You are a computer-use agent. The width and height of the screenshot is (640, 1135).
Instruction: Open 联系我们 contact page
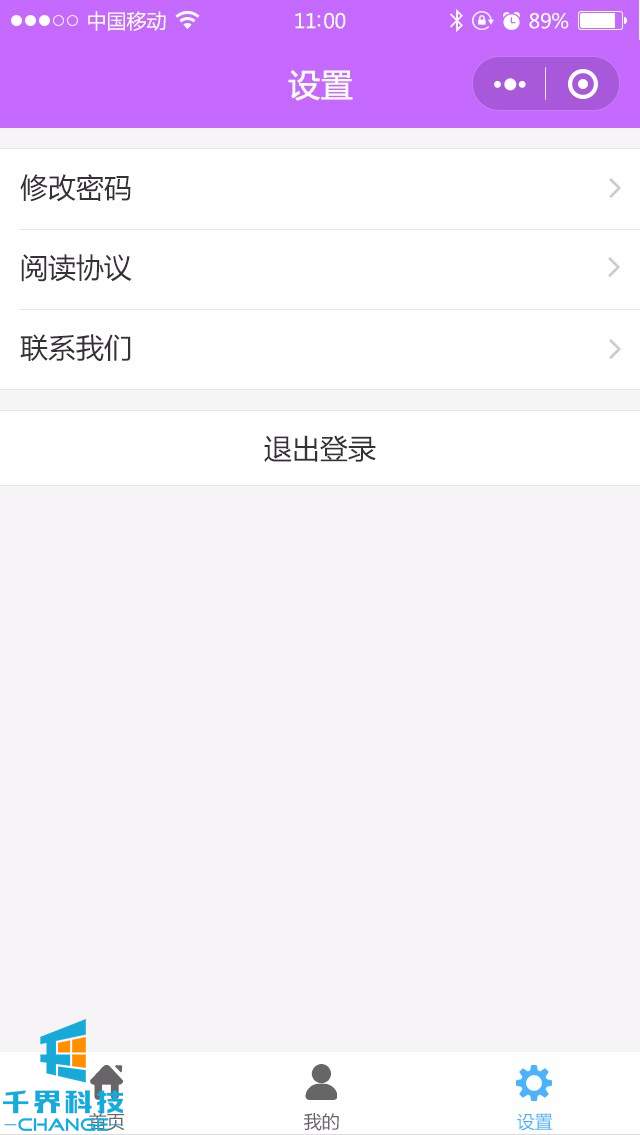tap(320, 349)
